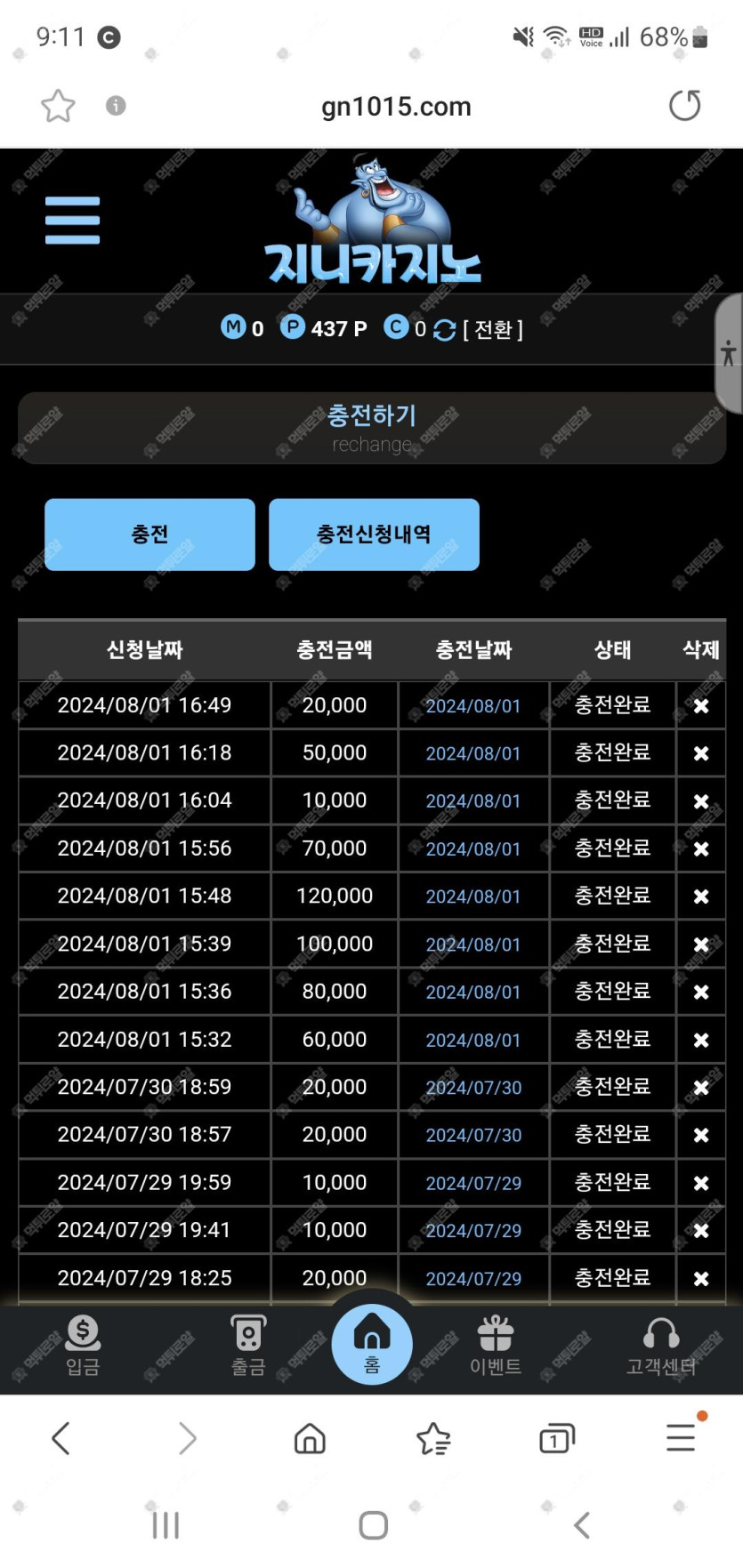This screenshot has width=743, height=1568.
Task: Open the 출금 withdrawal section
Action: tap(248, 1345)
